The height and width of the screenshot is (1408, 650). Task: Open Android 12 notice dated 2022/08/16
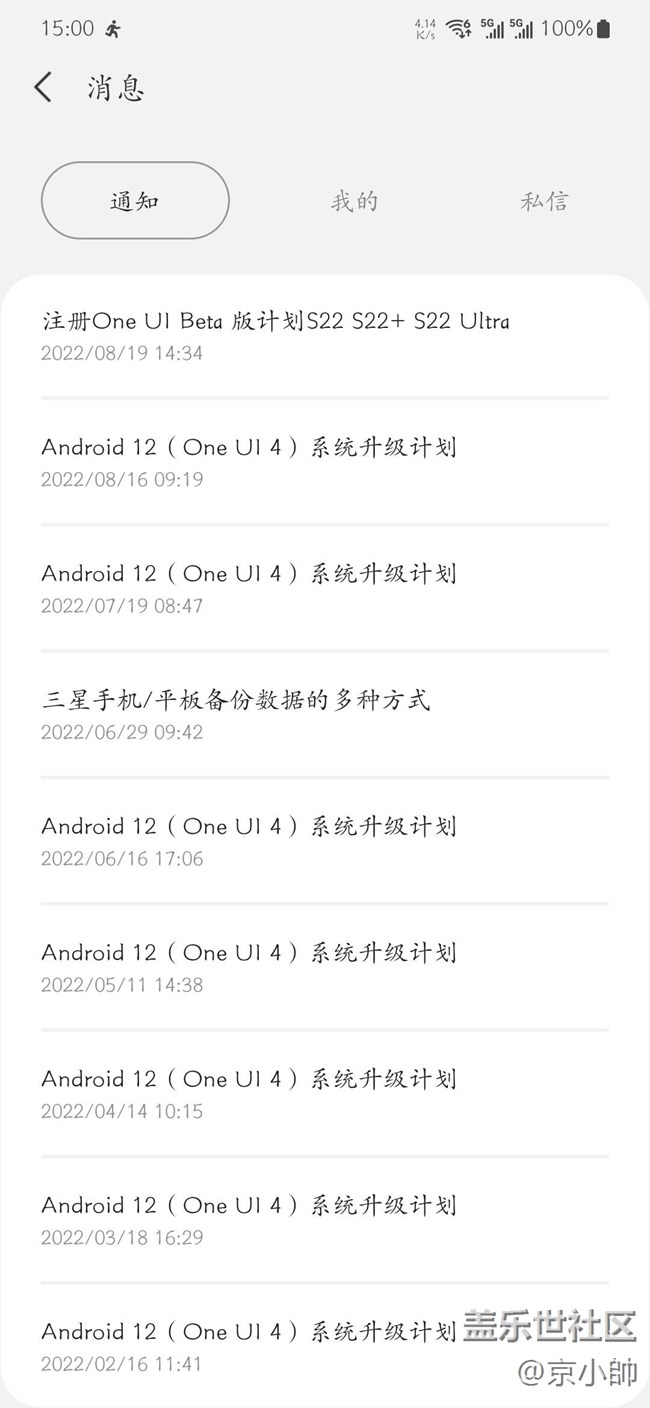tap(249, 460)
